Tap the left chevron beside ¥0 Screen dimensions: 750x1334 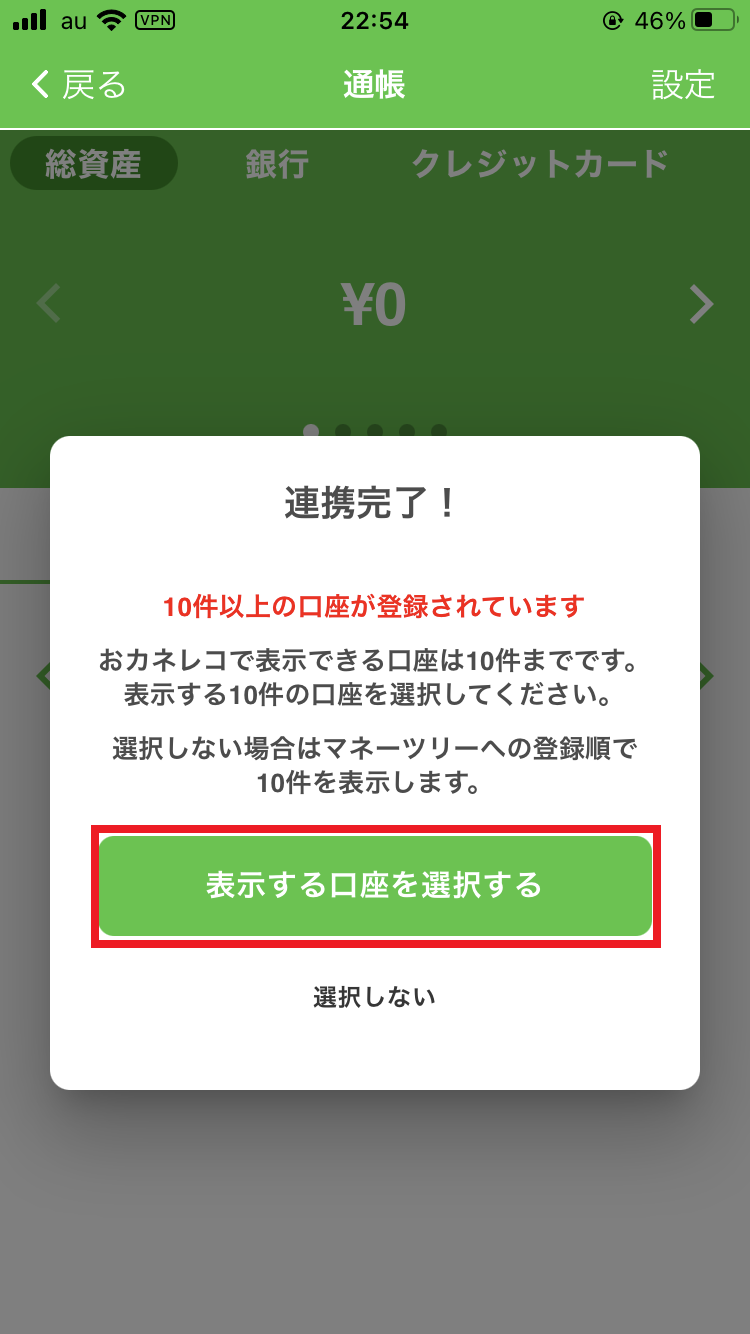pos(49,305)
